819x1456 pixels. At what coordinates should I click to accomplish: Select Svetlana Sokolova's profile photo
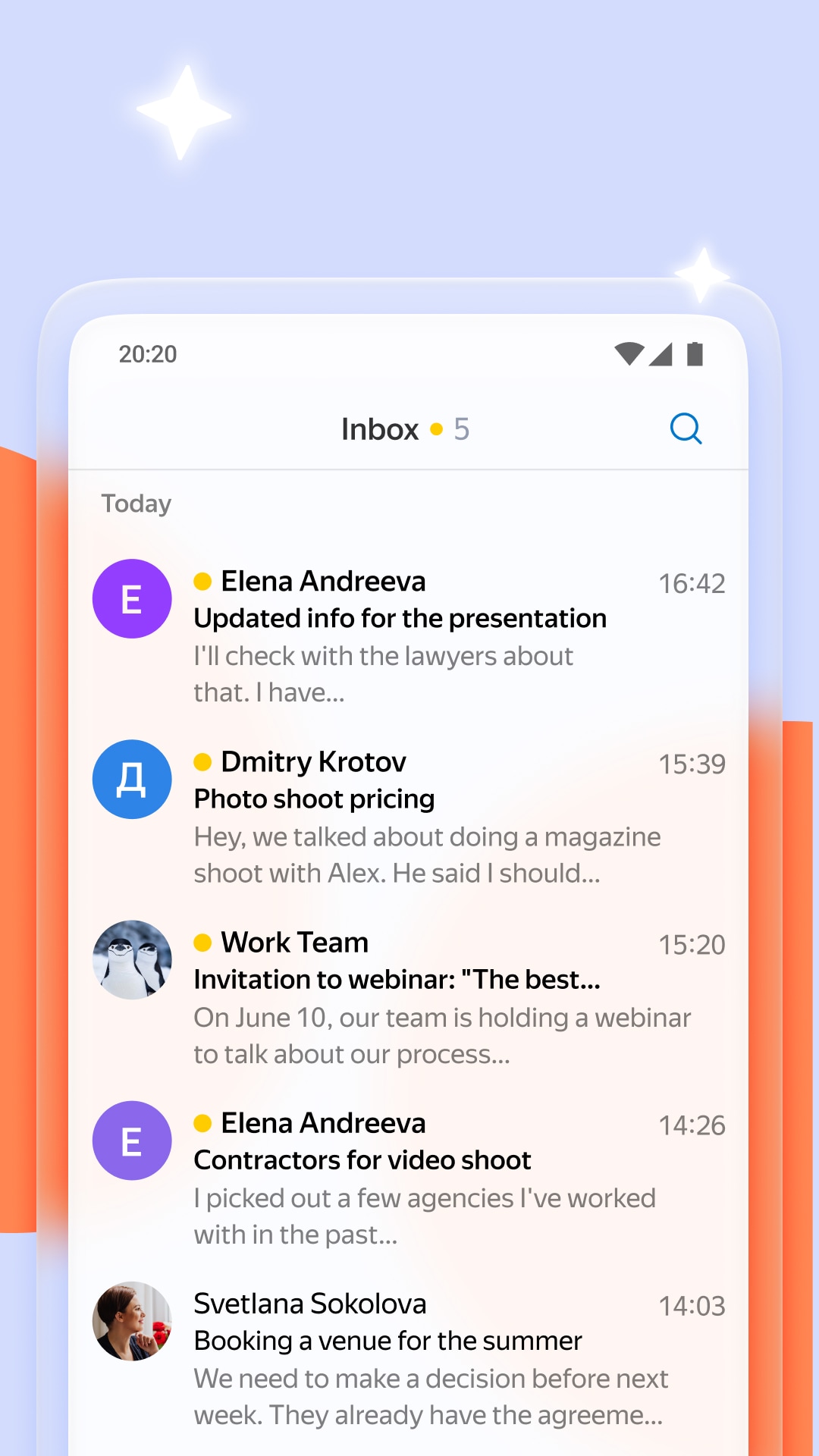coord(132,1321)
